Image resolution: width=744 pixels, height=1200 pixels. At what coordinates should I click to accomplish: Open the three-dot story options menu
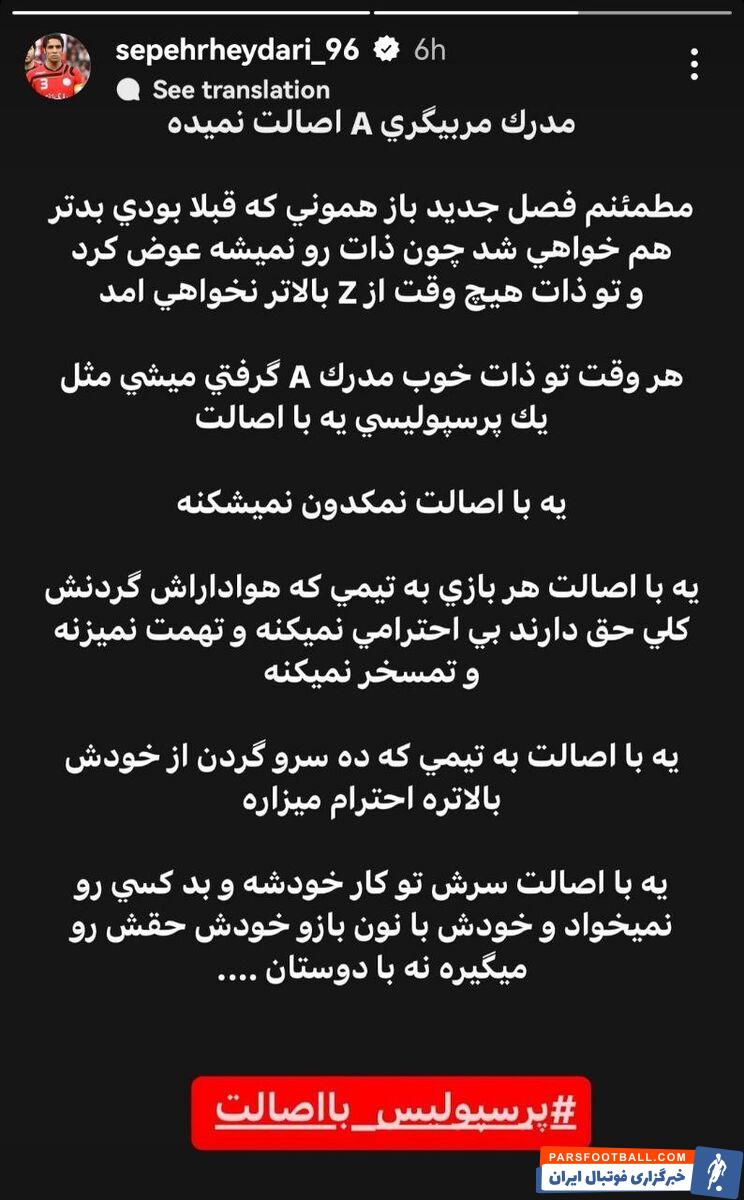696,62
